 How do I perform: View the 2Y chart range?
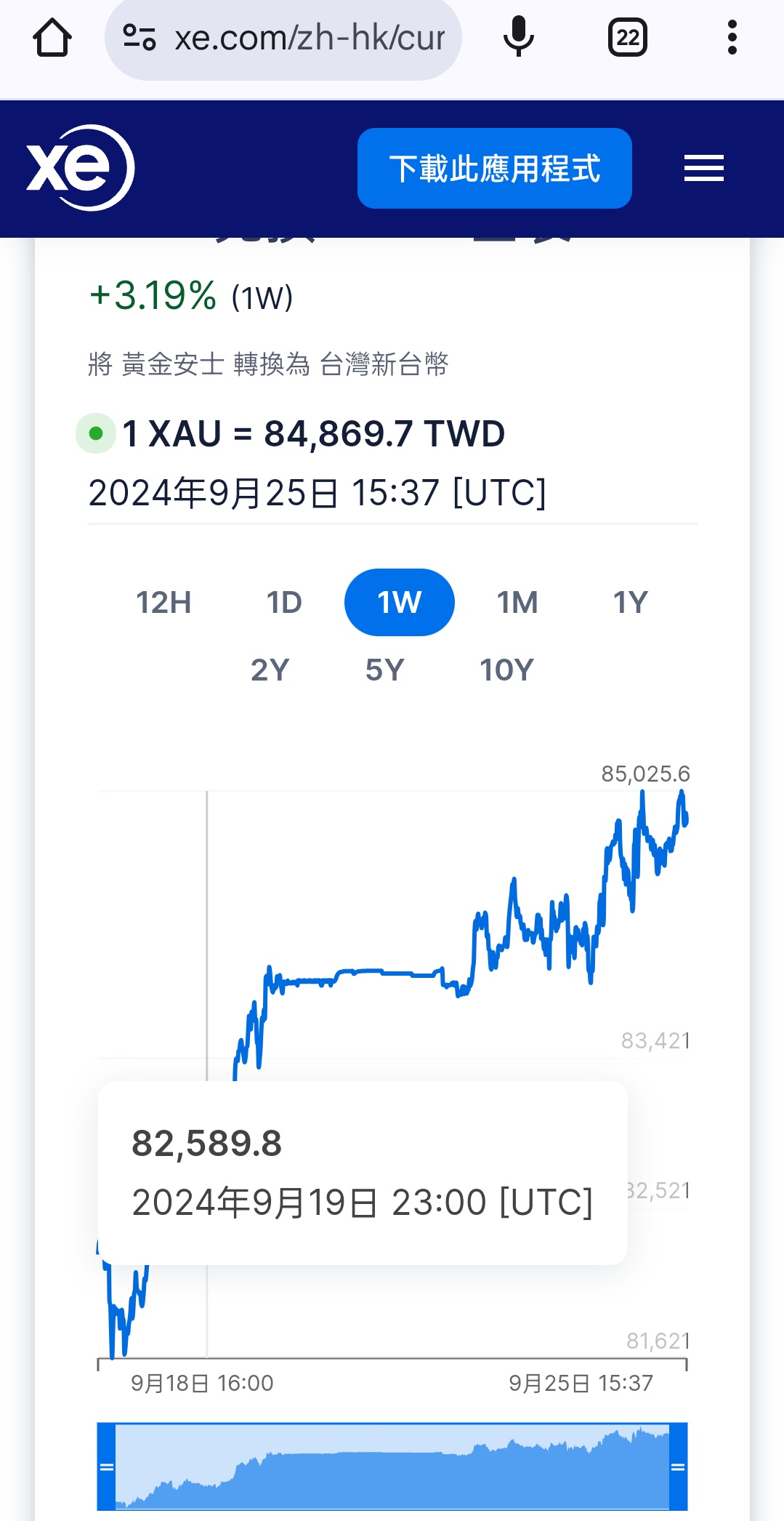[270, 670]
